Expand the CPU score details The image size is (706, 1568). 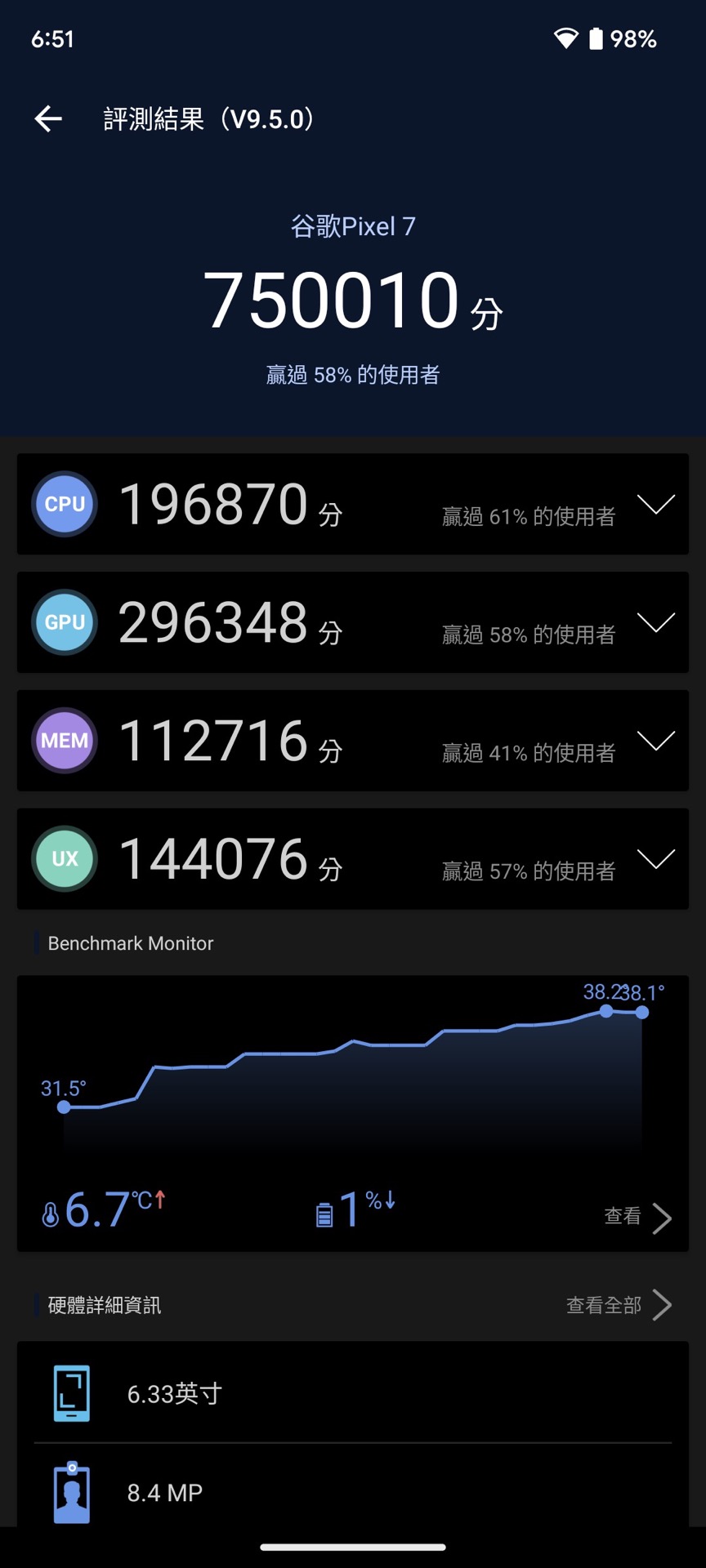click(x=655, y=505)
